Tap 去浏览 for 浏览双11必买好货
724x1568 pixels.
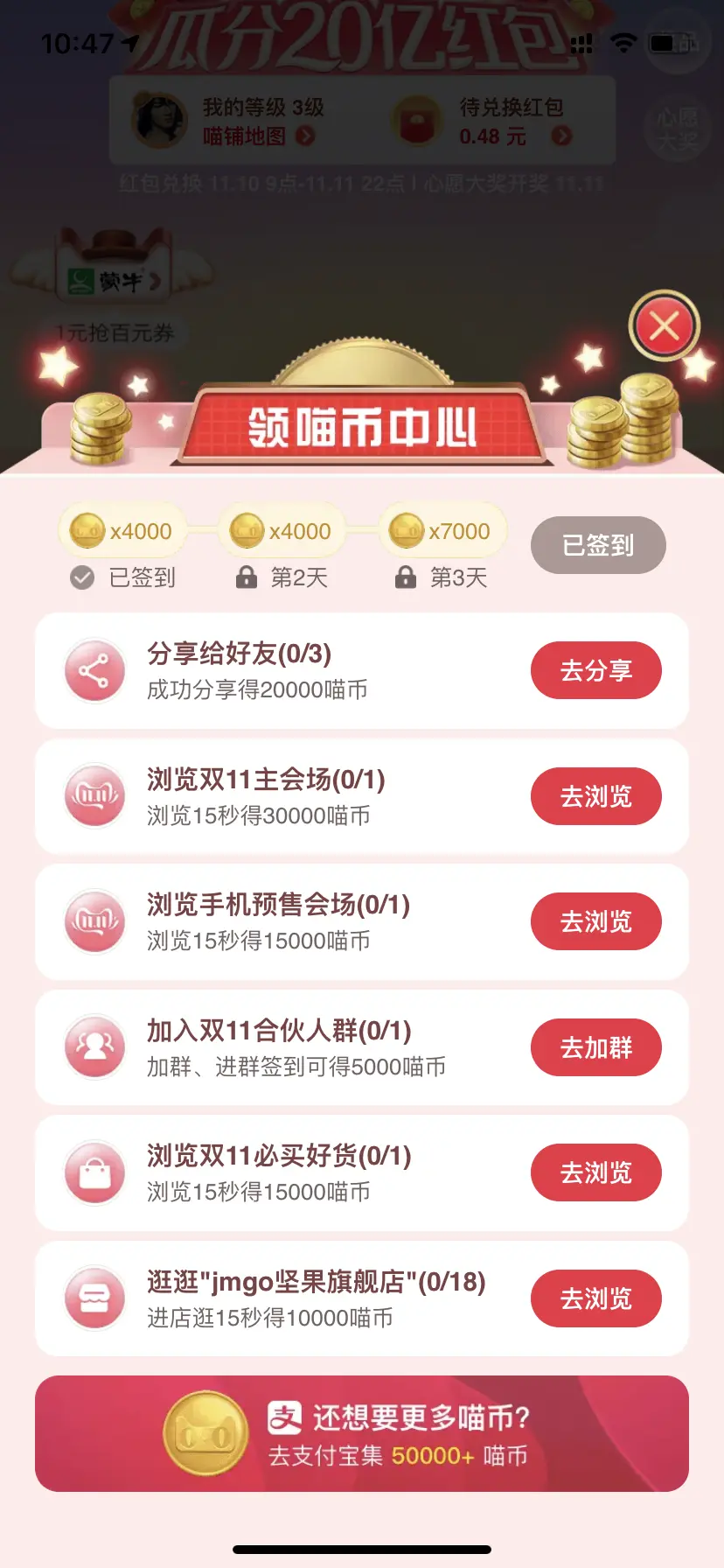pyautogui.click(x=595, y=1172)
